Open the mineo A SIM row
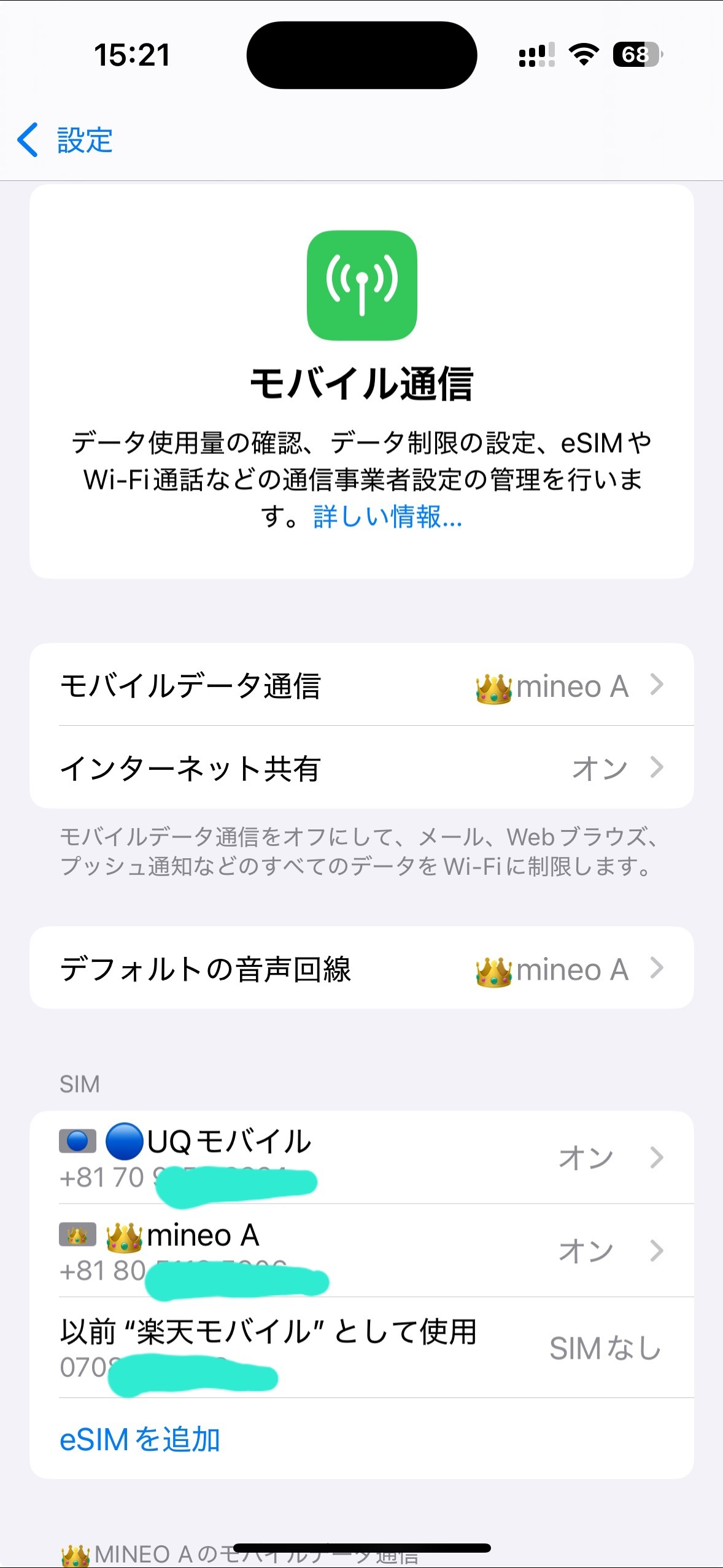The image size is (723, 1568). tap(361, 1251)
